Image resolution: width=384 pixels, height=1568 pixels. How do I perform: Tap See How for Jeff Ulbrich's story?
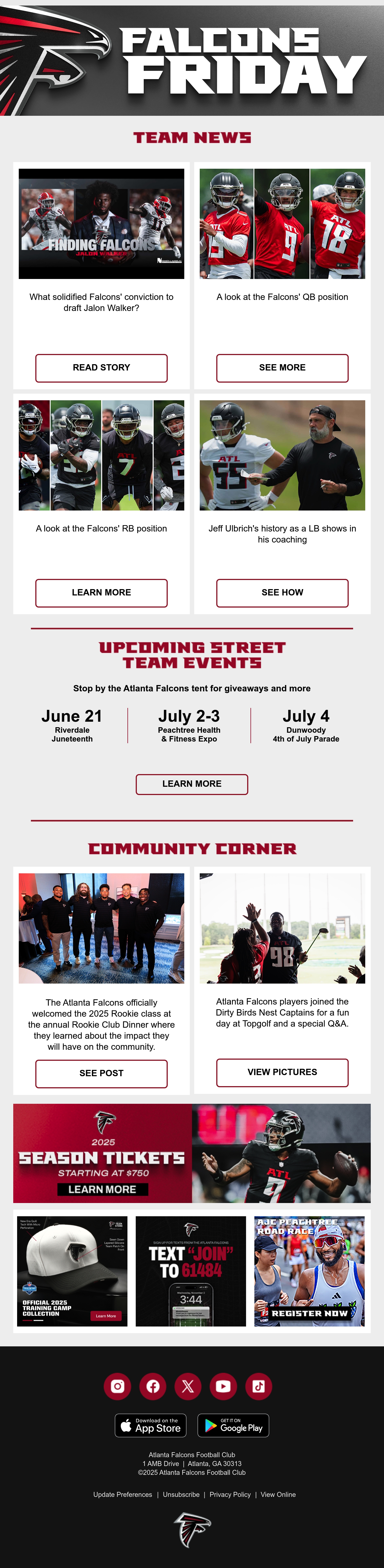282,592
